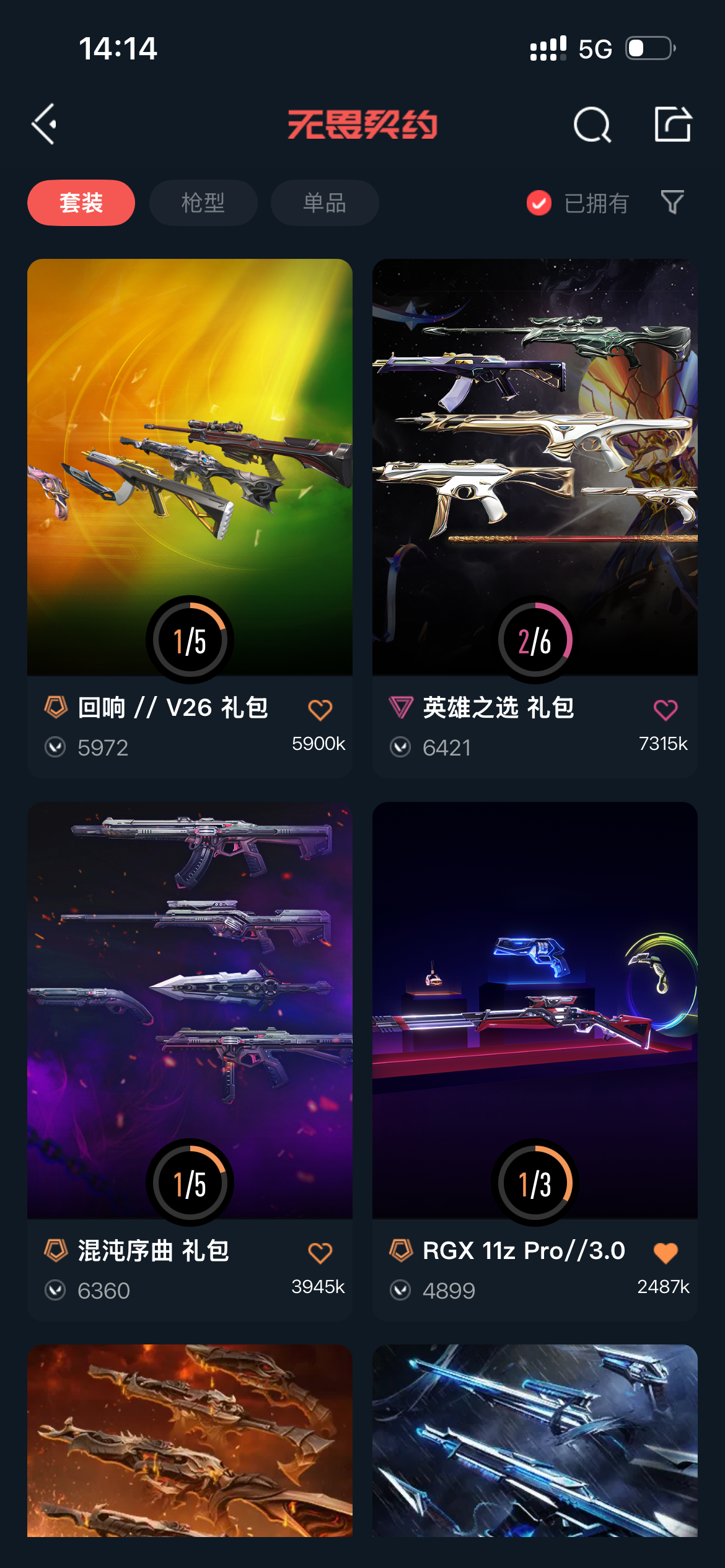Open the 英雄之选 礼包 bundle card
This screenshot has height=1568, width=725.
coord(535,518)
